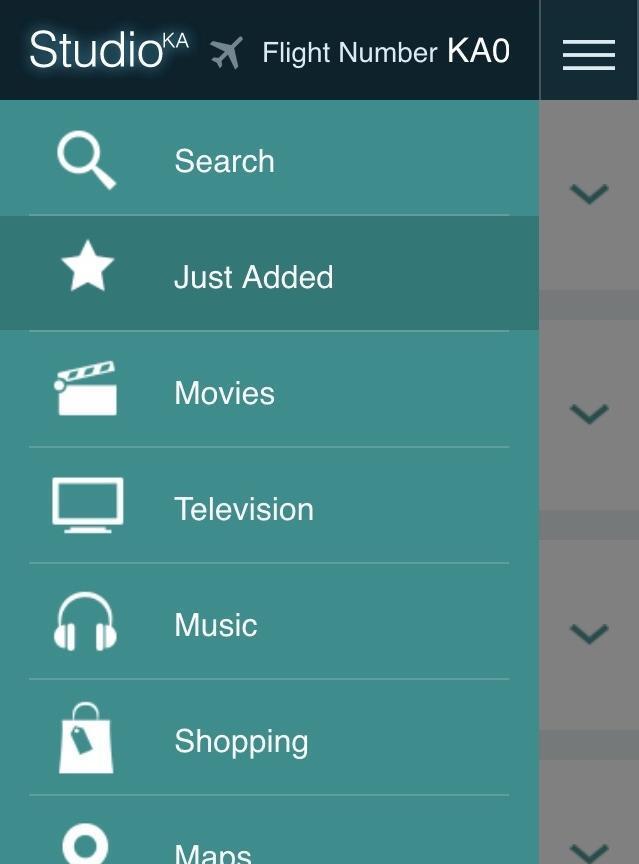Go to Television
The width and height of the screenshot is (639, 864).
243,509
